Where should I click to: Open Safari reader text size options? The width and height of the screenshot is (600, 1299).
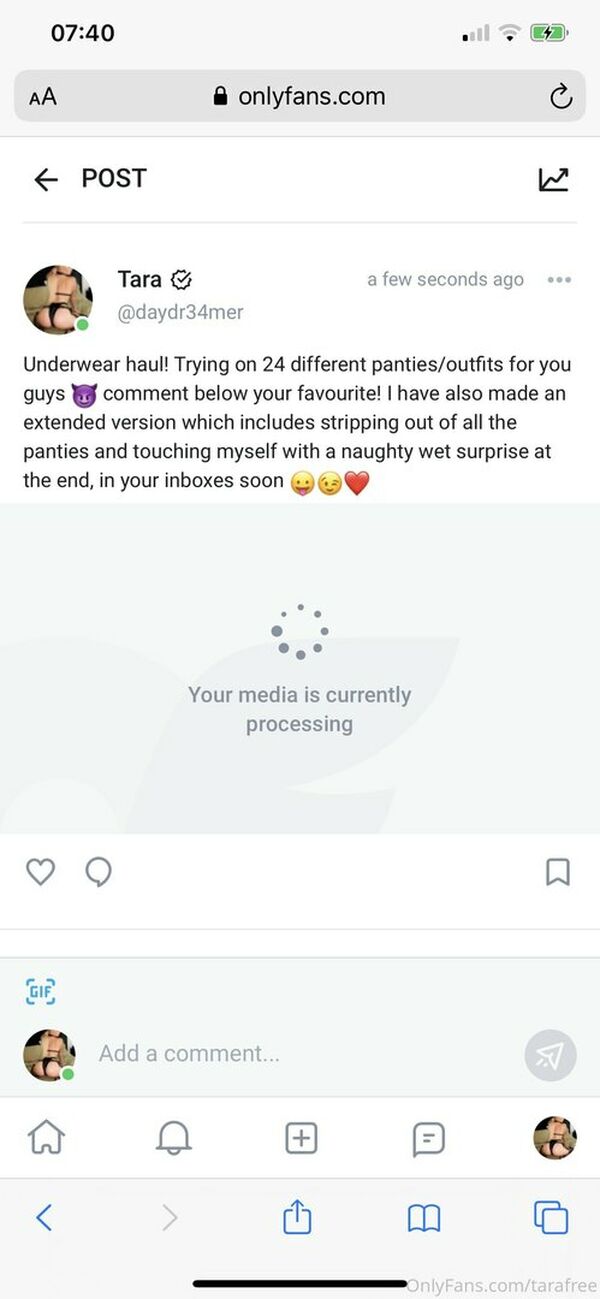point(43,96)
